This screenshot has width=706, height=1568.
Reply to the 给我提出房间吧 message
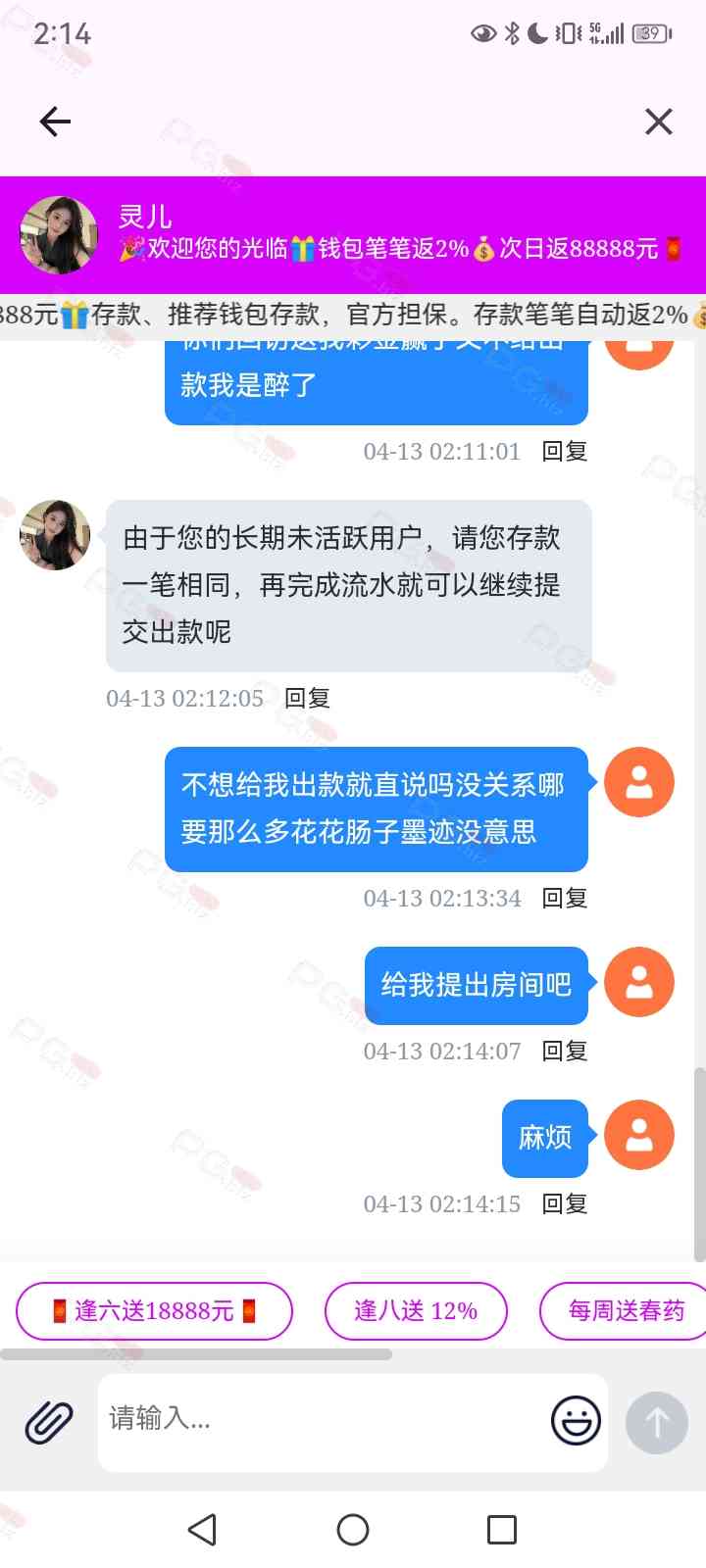click(565, 1051)
